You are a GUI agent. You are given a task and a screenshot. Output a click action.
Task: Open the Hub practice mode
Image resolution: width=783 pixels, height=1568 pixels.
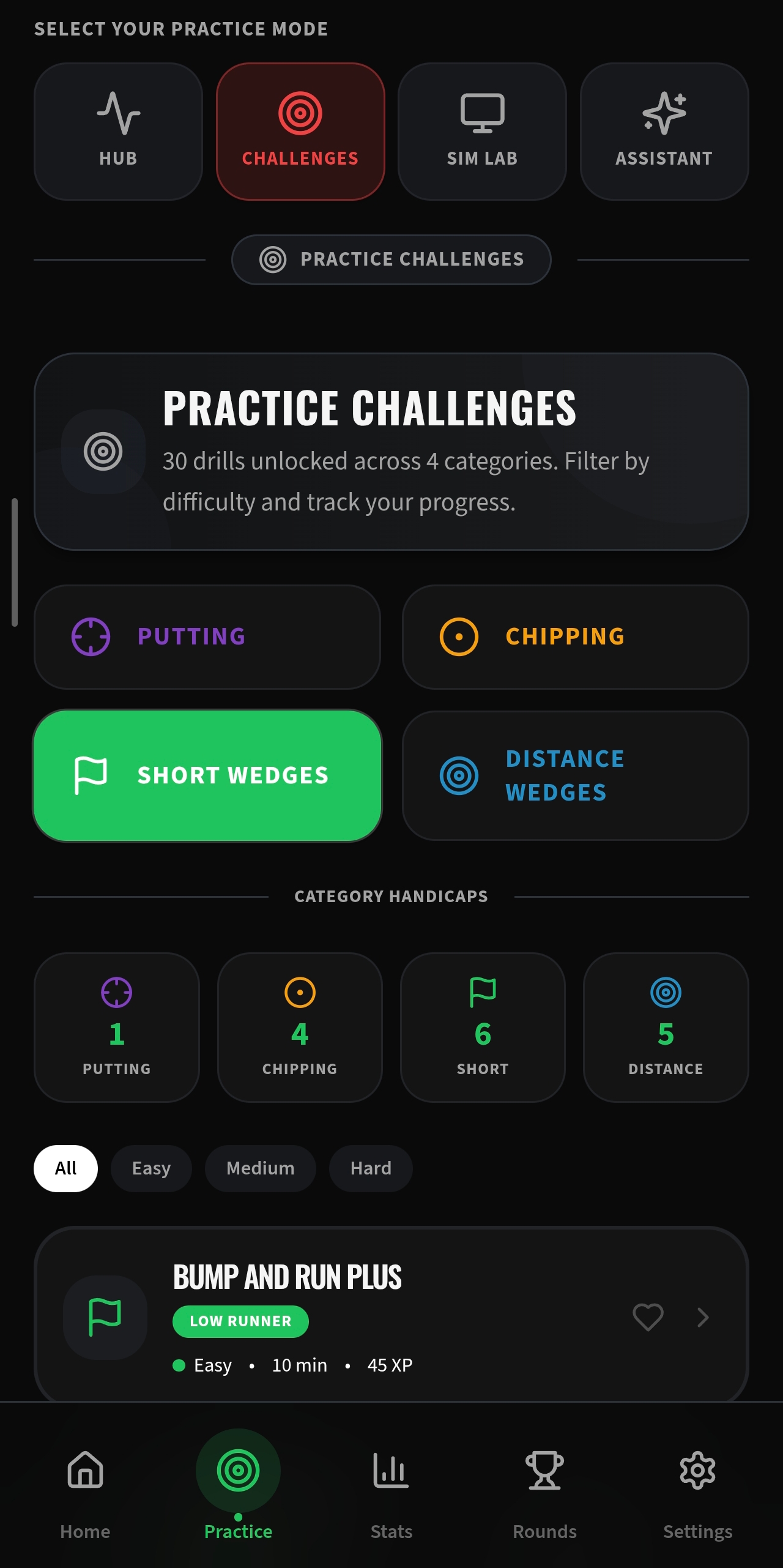pos(117,131)
